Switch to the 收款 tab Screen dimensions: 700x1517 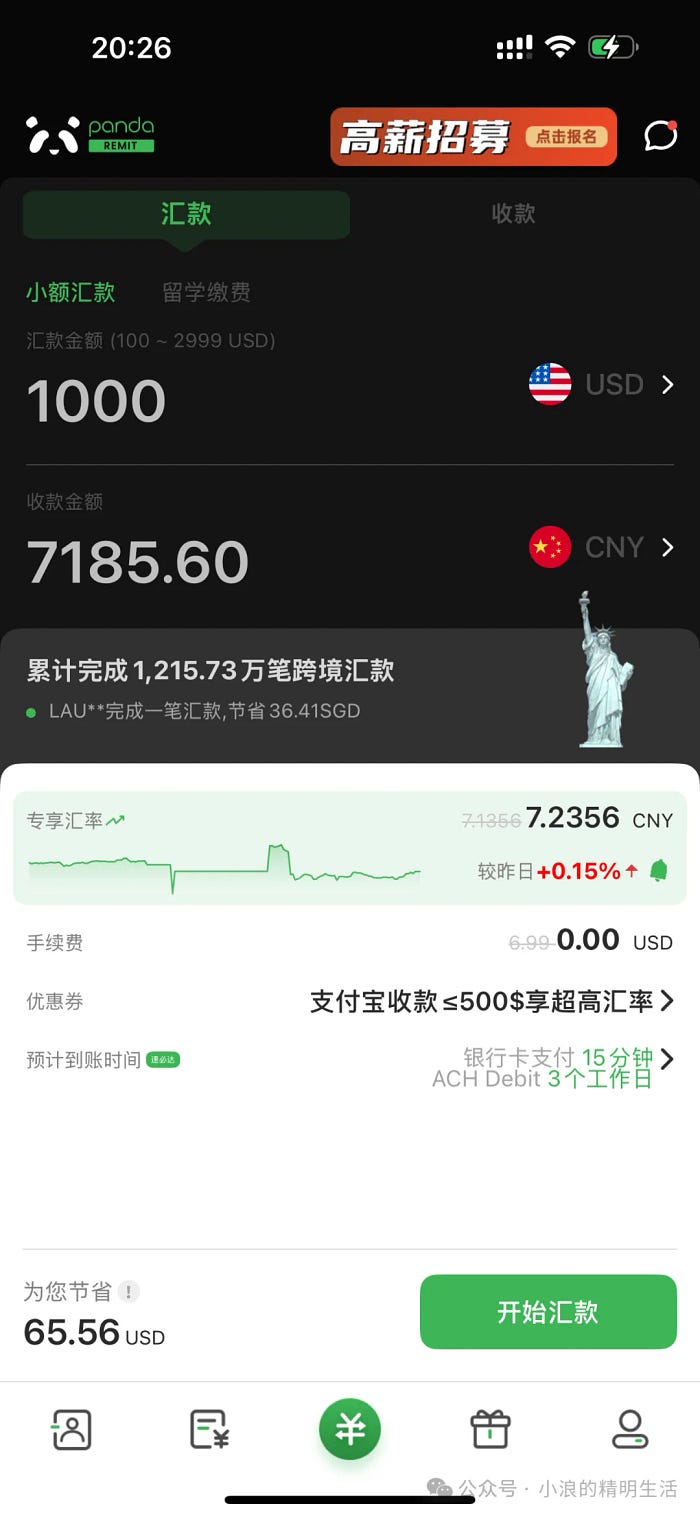(x=513, y=214)
